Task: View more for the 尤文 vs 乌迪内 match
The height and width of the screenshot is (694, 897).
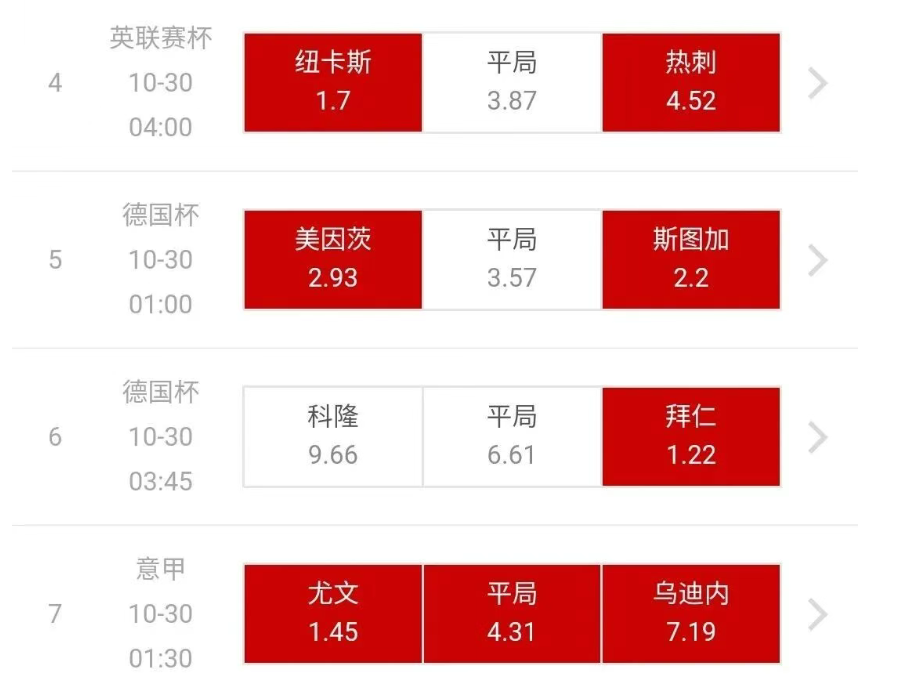Action: click(x=818, y=614)
